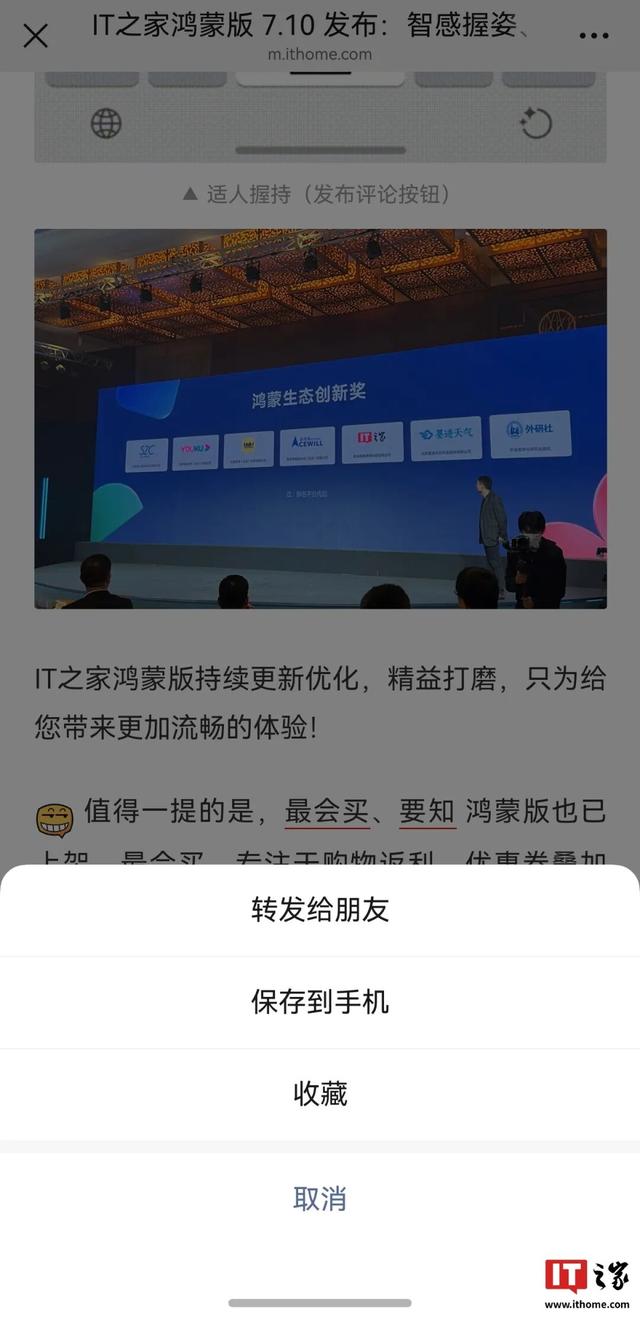Image resolution: width=640 pixels, height=1317 pixels.
Task: Choose 保存到手机 to save the image
Action: tap(320, 1002)
